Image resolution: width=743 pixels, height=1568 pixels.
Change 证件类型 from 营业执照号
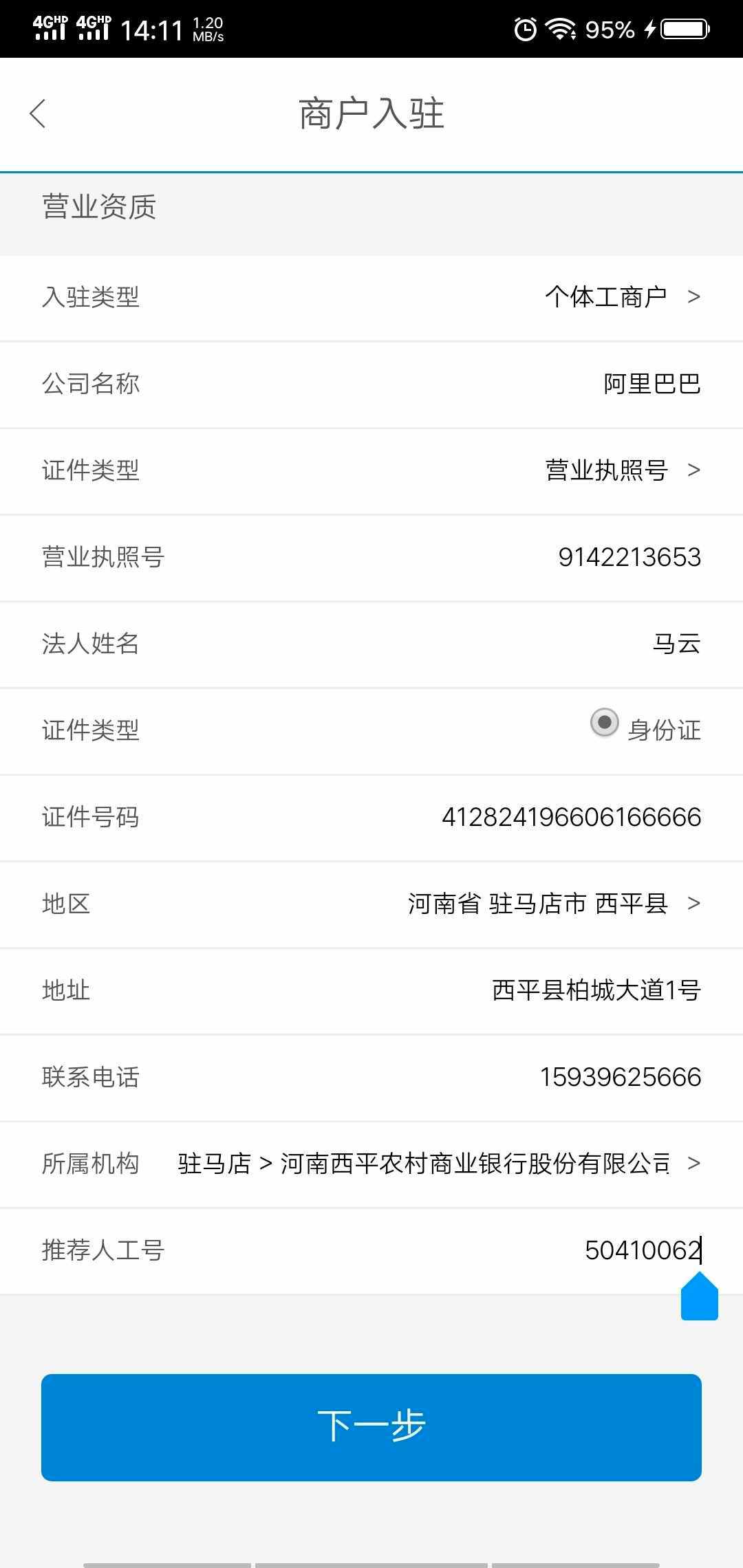pyautogui.click(x=371, y=470)
